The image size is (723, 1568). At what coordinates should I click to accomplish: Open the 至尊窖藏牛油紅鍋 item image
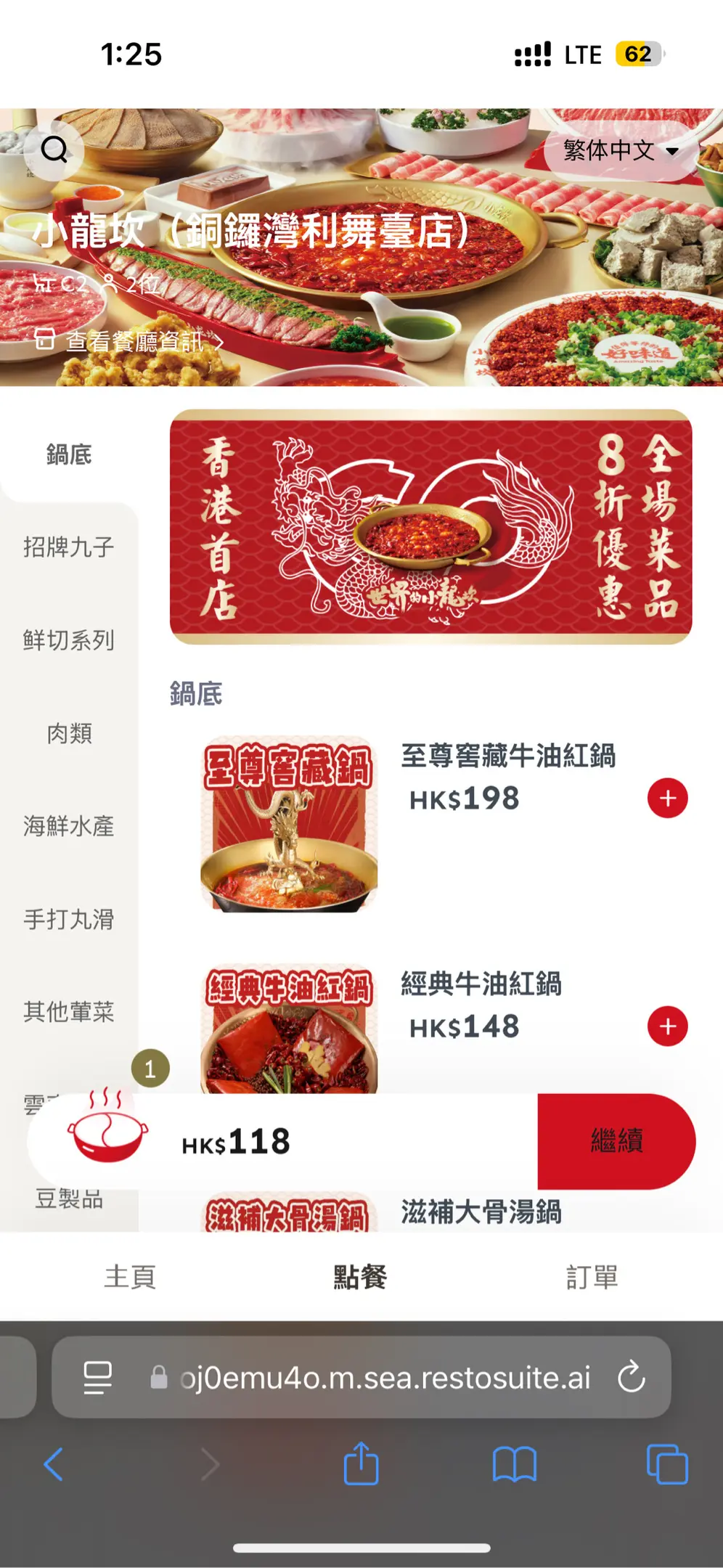click(289, 824)
